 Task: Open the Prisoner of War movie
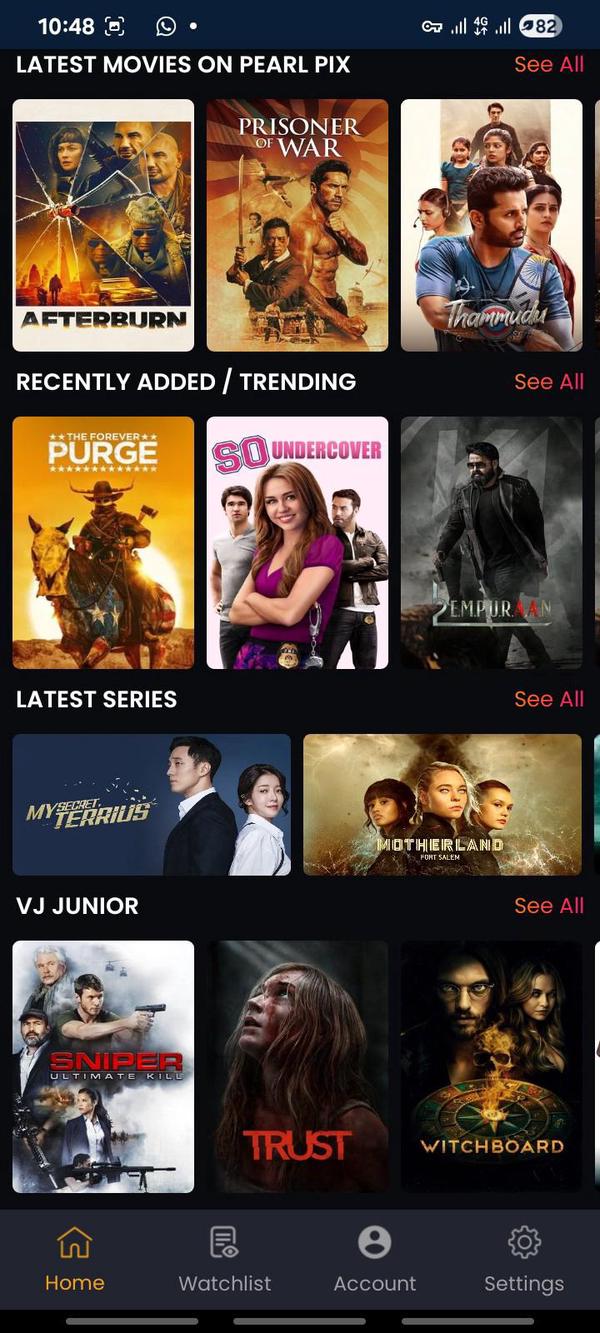click(297, 225)
